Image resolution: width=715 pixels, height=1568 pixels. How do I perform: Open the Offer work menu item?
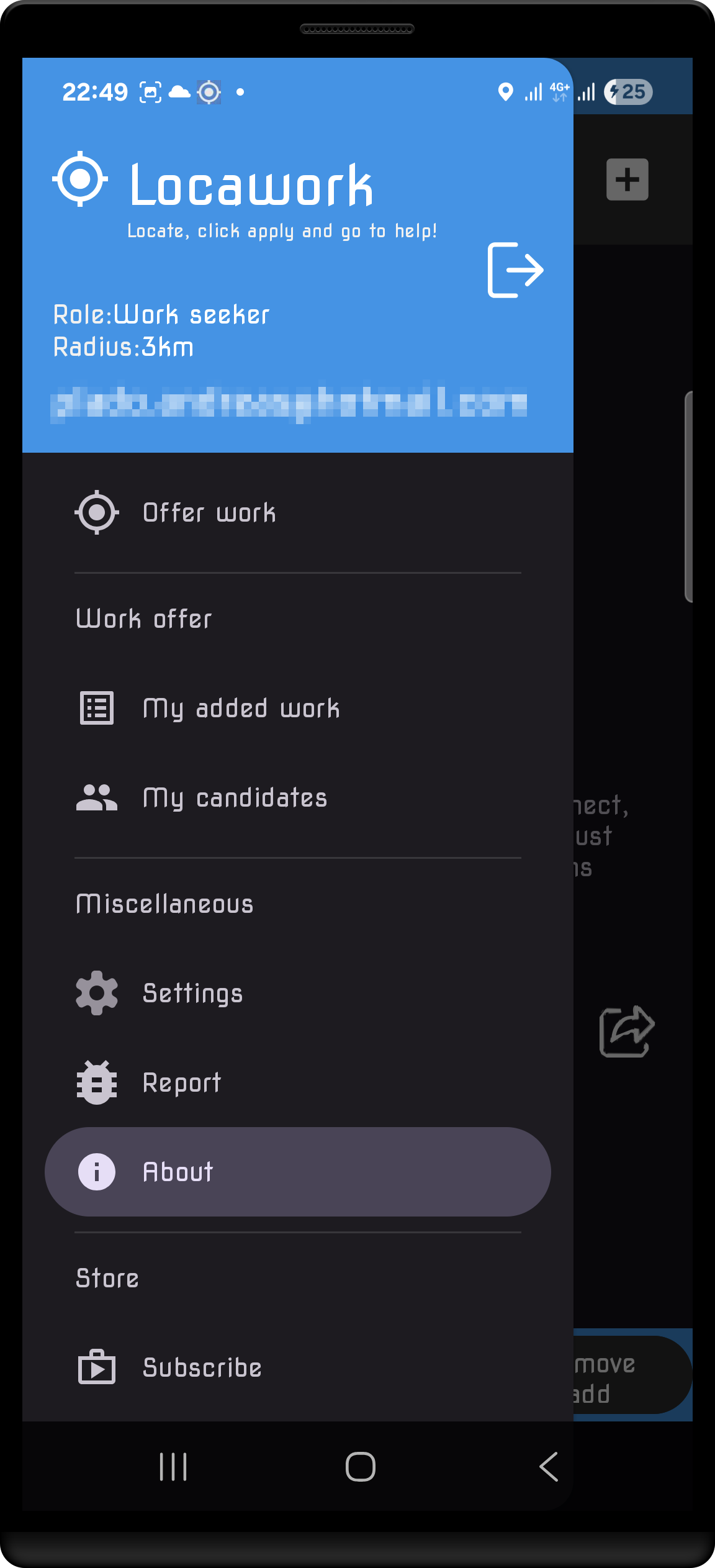(298, 513)
